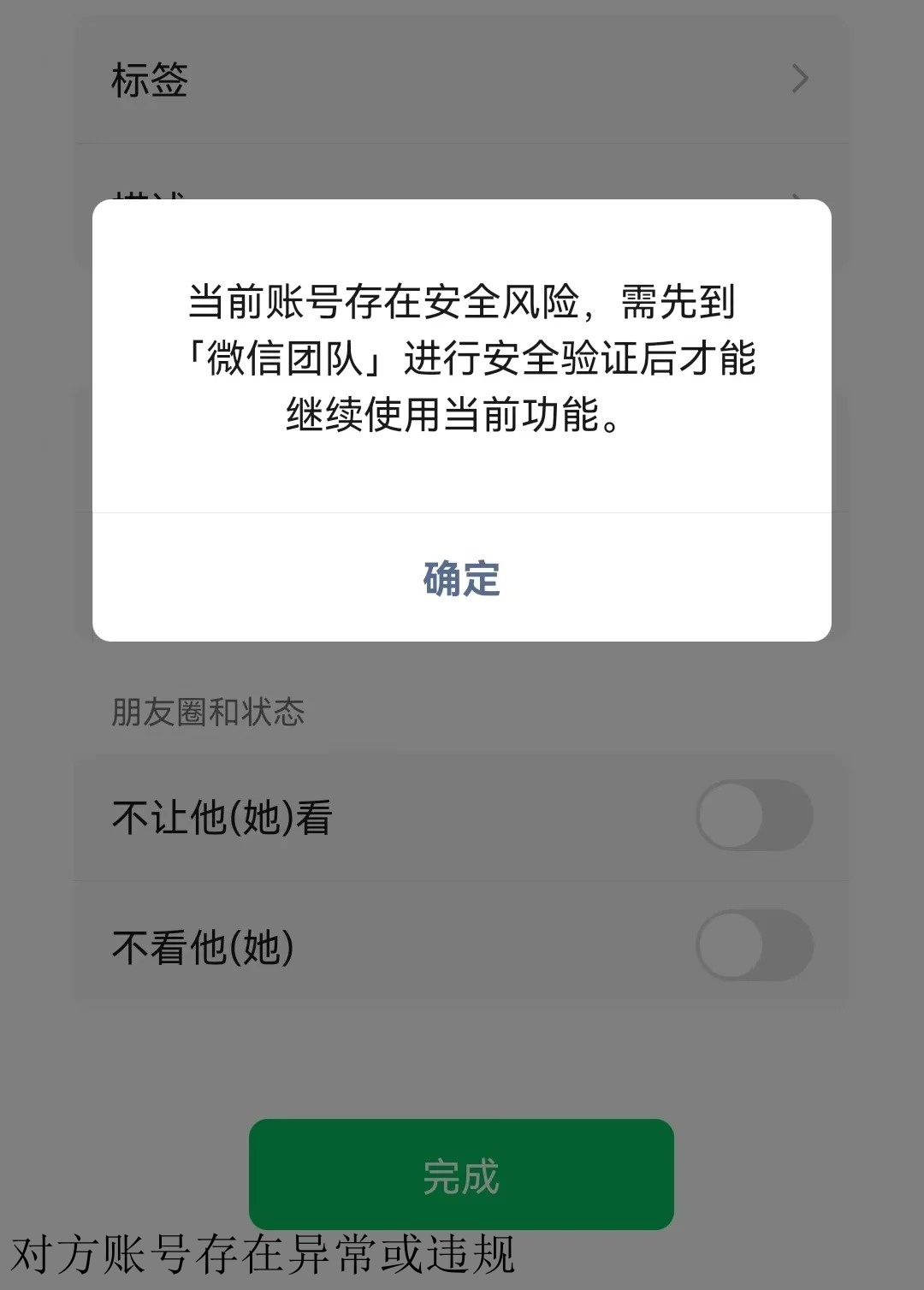This screenshot has width=924, height=1290.
Task: Toggle the 不看他(她) switch
Action: 754,945
